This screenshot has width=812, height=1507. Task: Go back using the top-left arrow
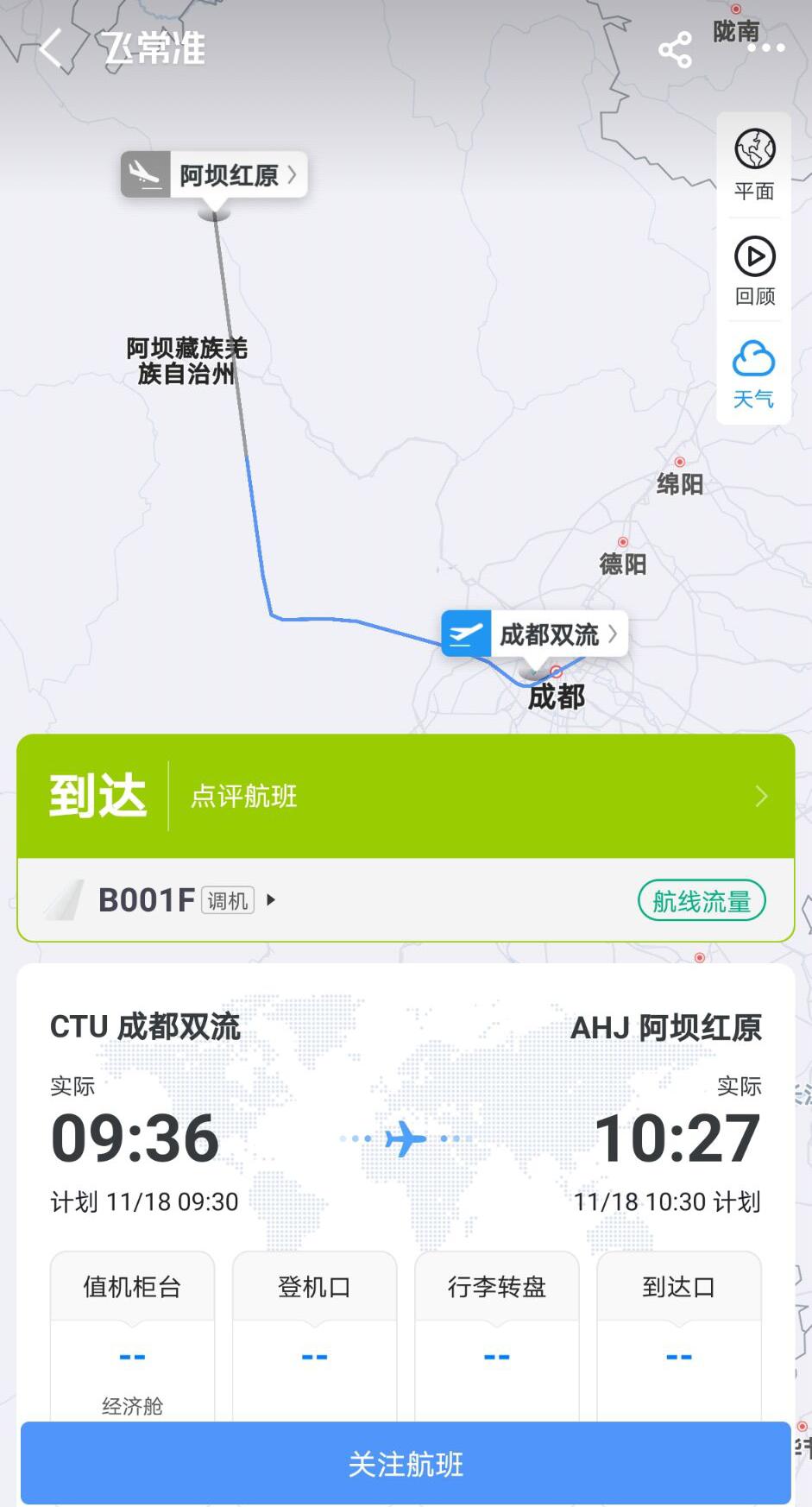click(51, 47)
